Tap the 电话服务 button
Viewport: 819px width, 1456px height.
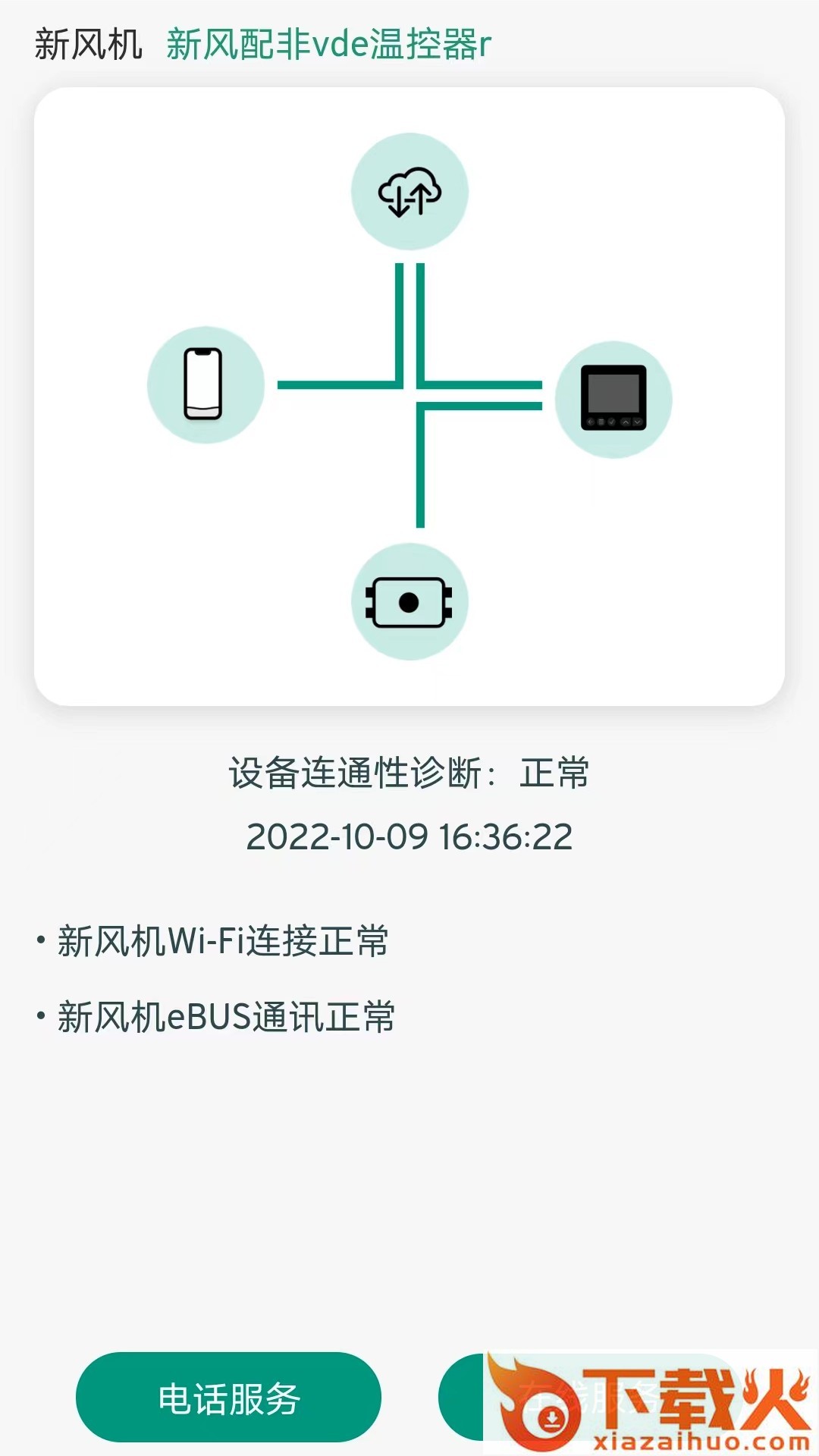tap(228, 1398)
